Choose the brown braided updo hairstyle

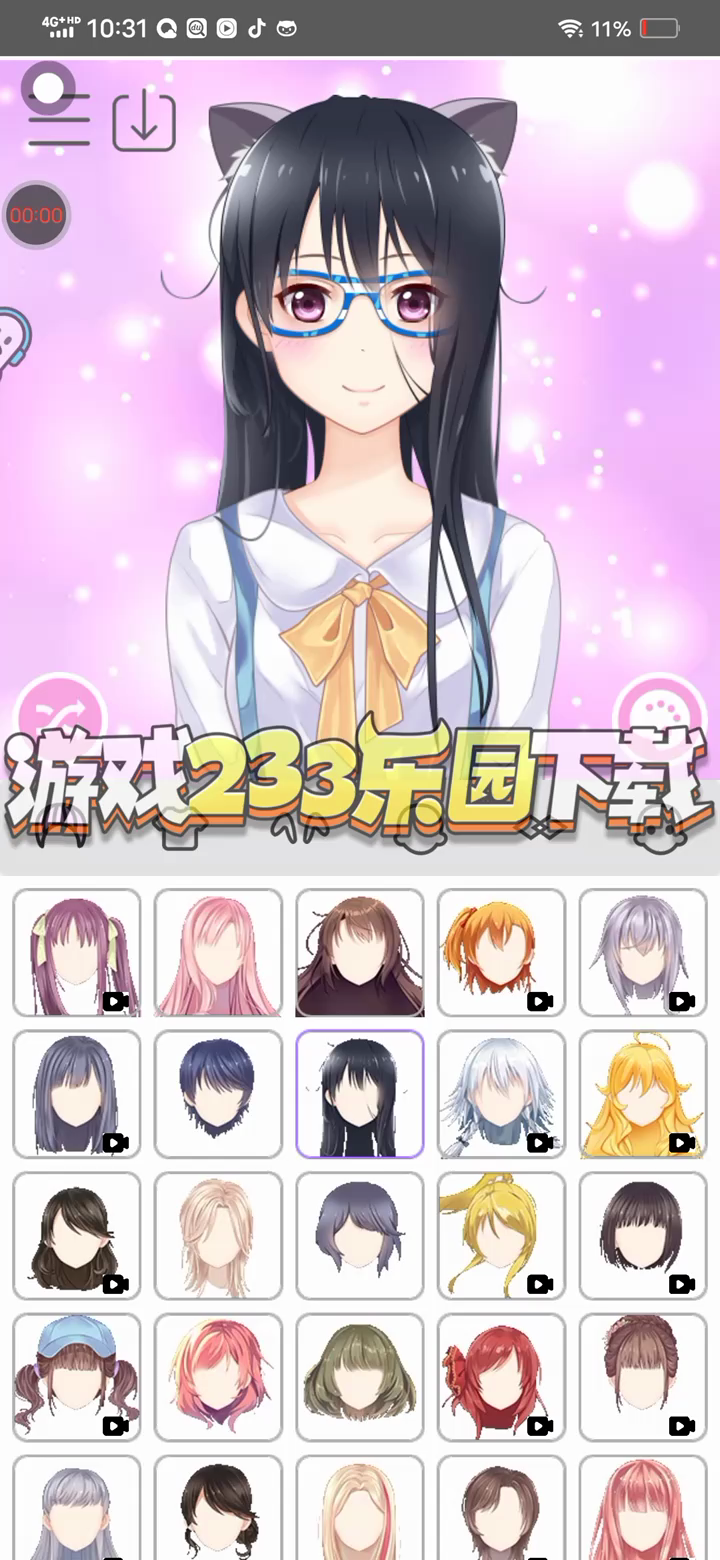[642, 1377]
